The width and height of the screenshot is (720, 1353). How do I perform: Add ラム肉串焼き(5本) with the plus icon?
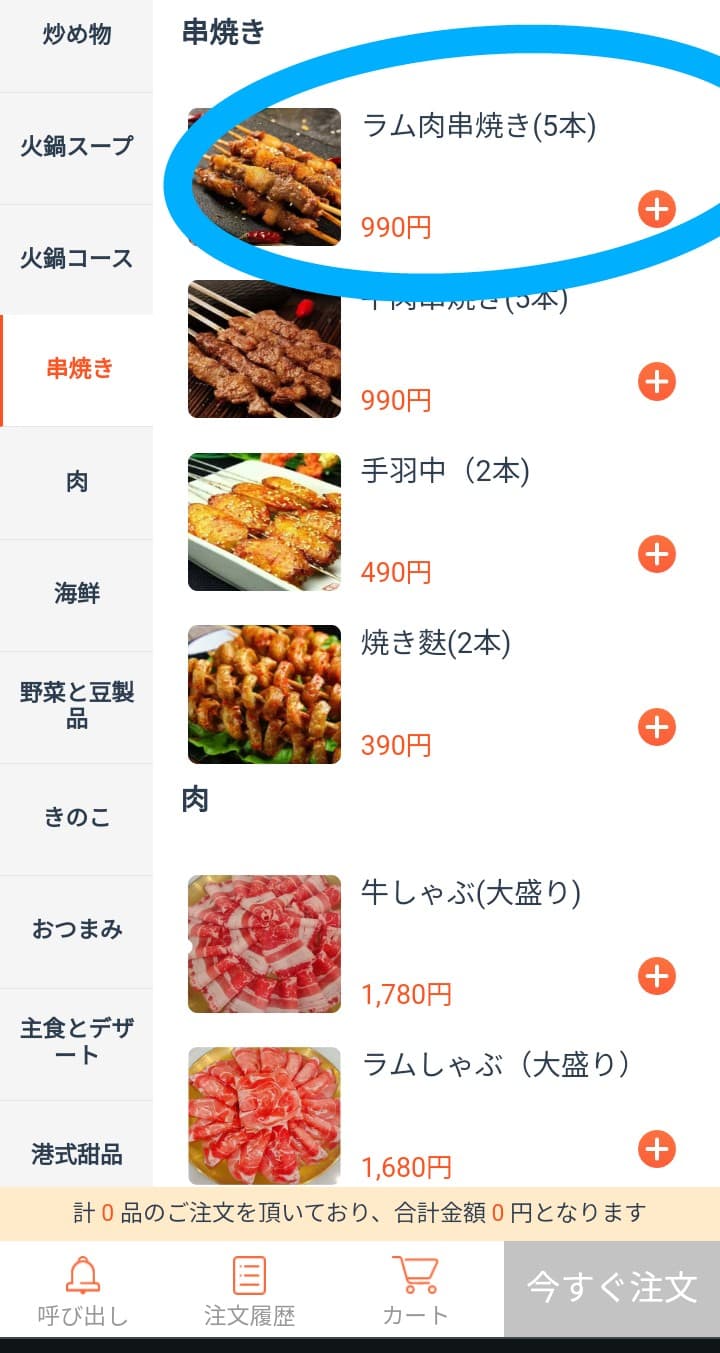(x=657, y=210)
